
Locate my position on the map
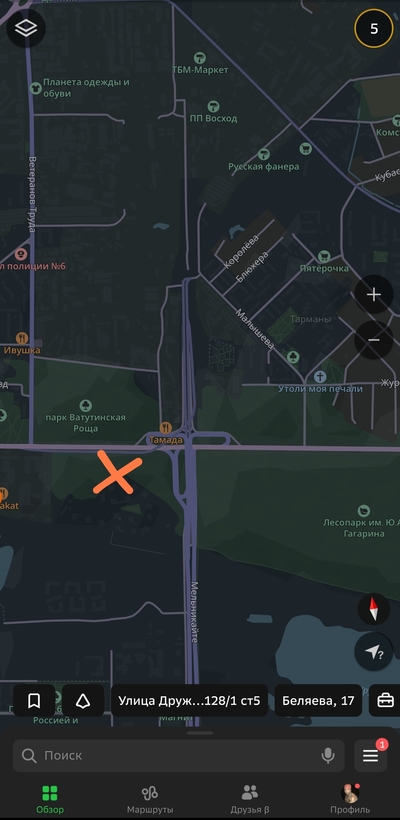[373, 652]
